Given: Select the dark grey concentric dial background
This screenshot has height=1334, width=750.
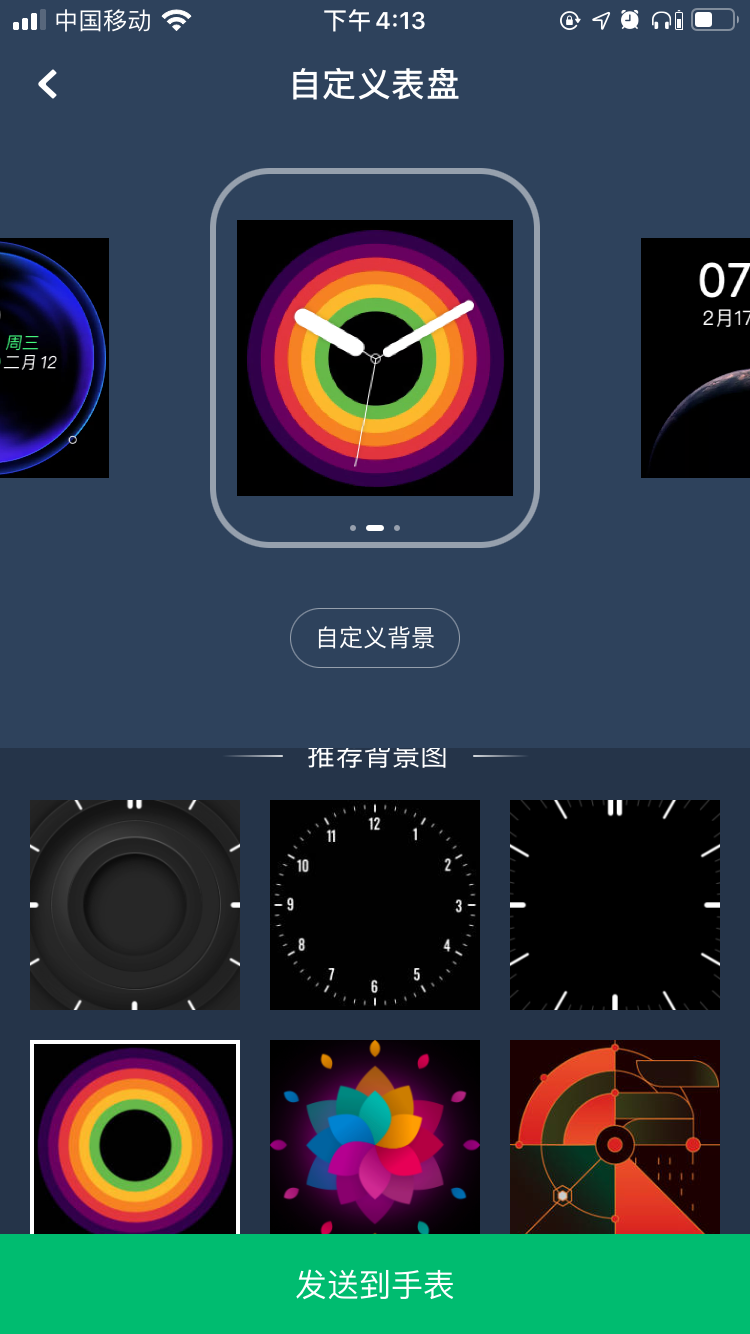Looking at the screenshot, I should pyautogui.click(x=135, y=905).
